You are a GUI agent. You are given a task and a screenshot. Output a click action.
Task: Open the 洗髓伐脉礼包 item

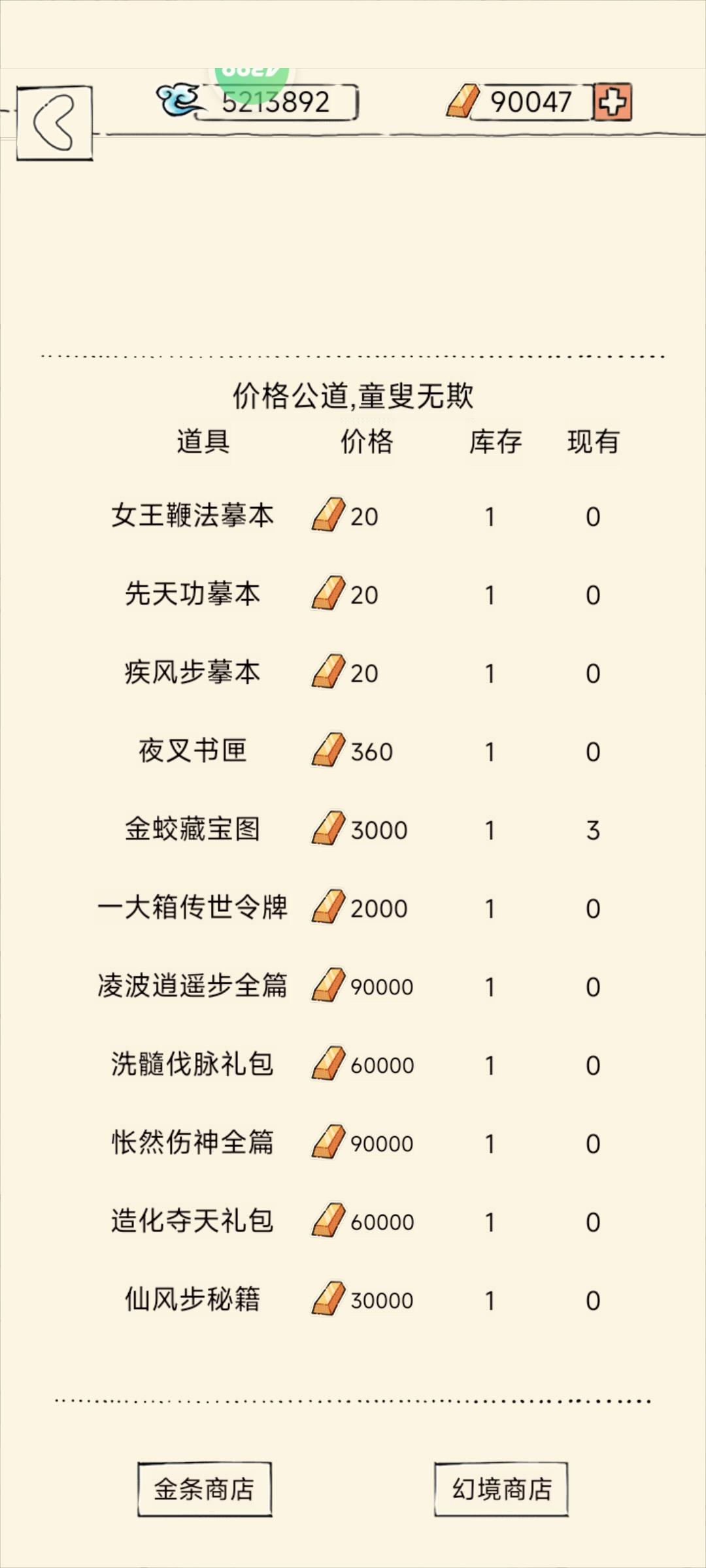pos(353,1065)
